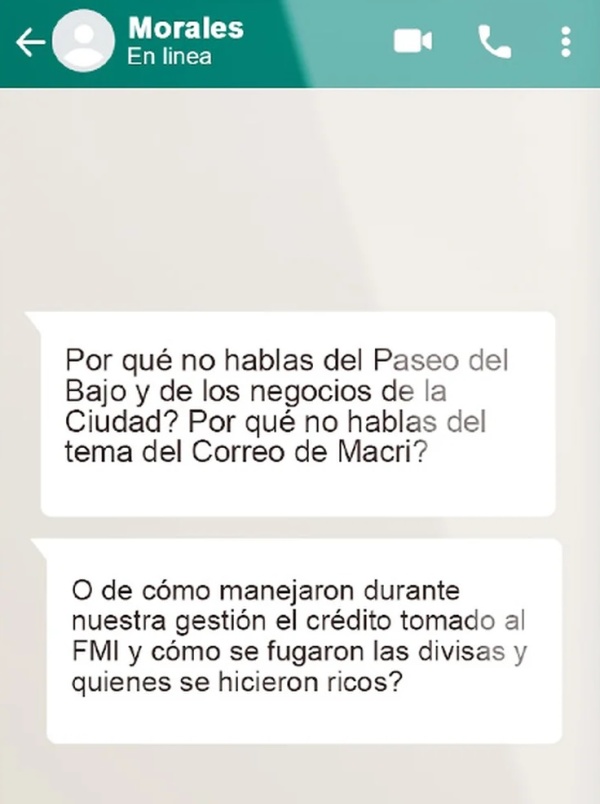
Task: Start a voice call with Morales
Action: [493, 41]
